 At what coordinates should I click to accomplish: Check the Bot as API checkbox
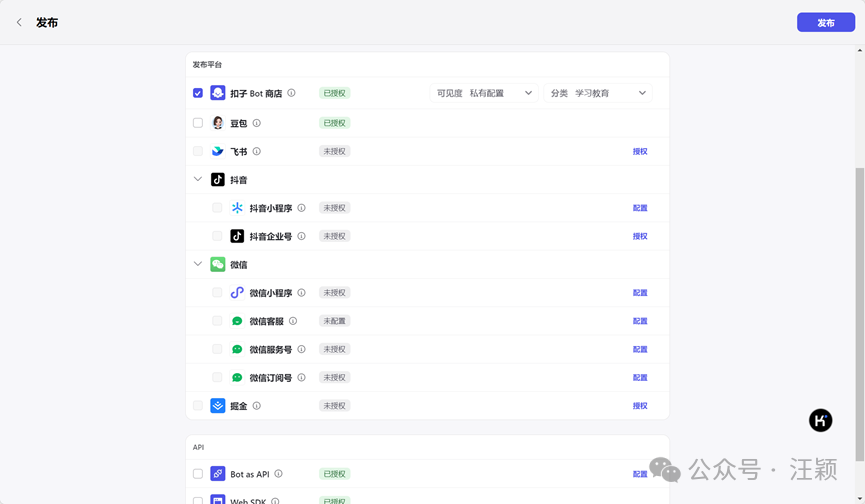[x=198, y=474]
